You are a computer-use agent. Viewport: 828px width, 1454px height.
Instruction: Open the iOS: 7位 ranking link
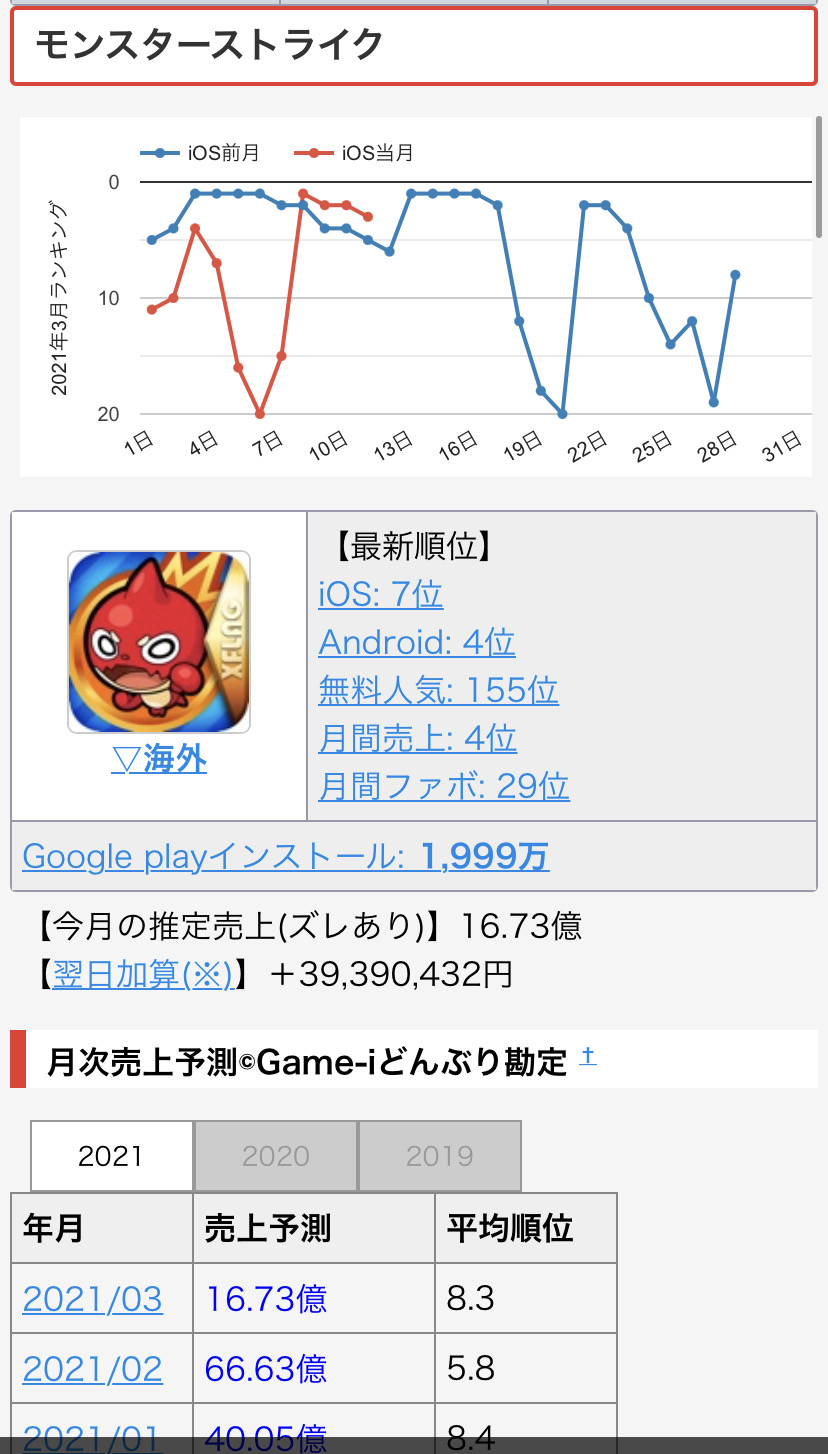click(380, 595)
